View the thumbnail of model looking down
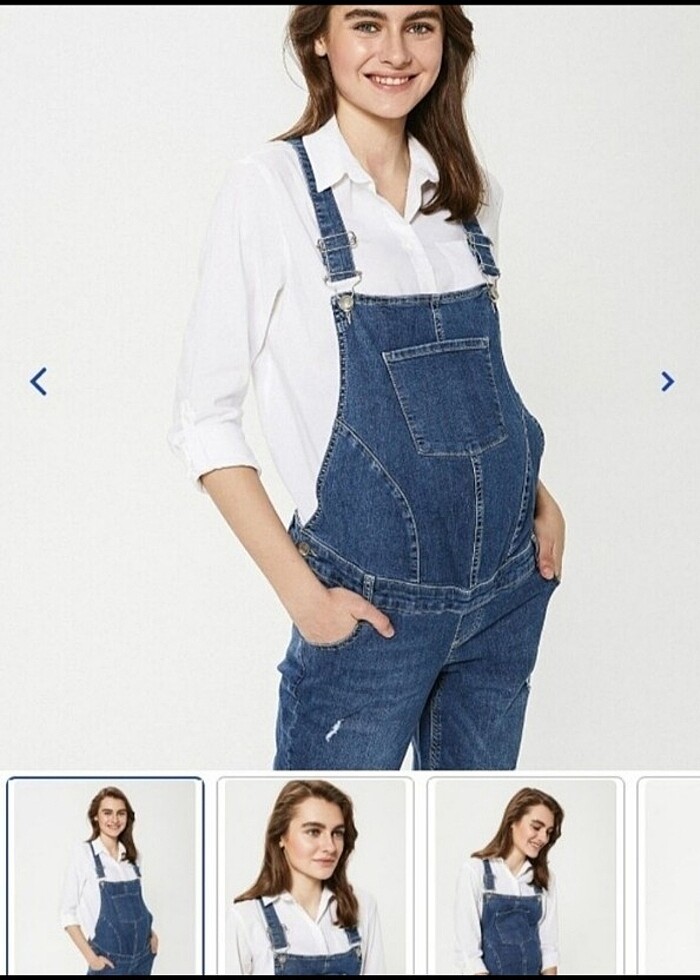The width and height of the screenshot is (700, 980). click(x=525, y=878)
